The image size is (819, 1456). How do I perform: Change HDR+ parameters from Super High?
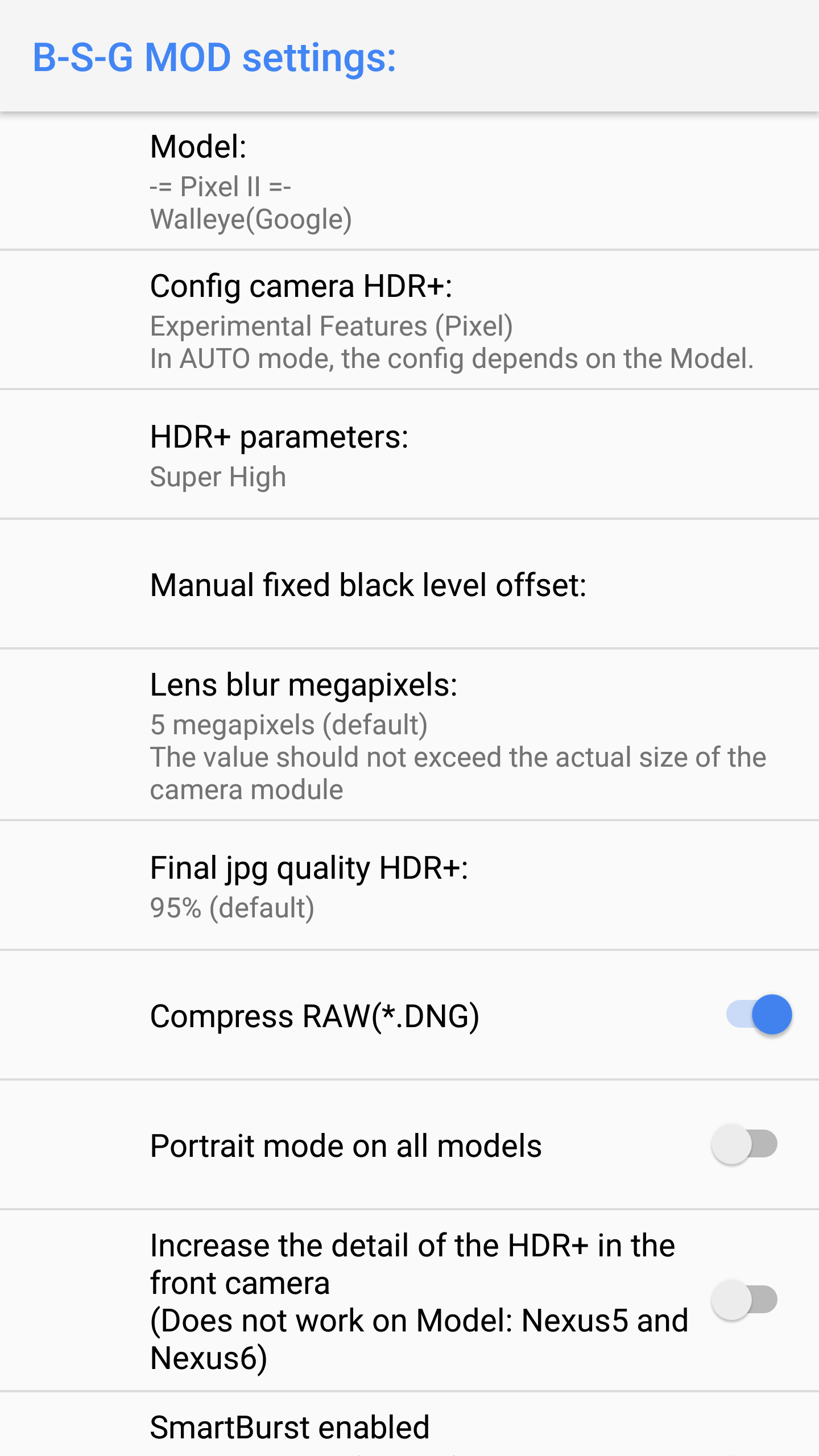click(x=409, y=455)
